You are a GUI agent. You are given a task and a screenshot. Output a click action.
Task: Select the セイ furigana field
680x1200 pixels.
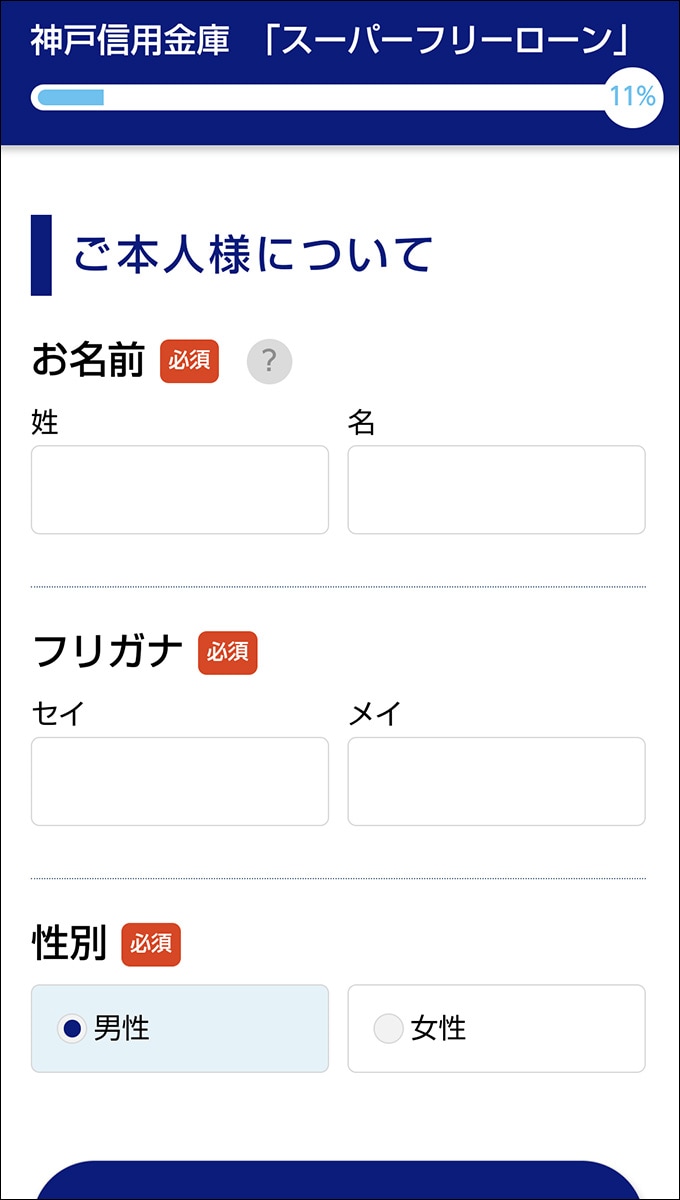pos(180,781)
